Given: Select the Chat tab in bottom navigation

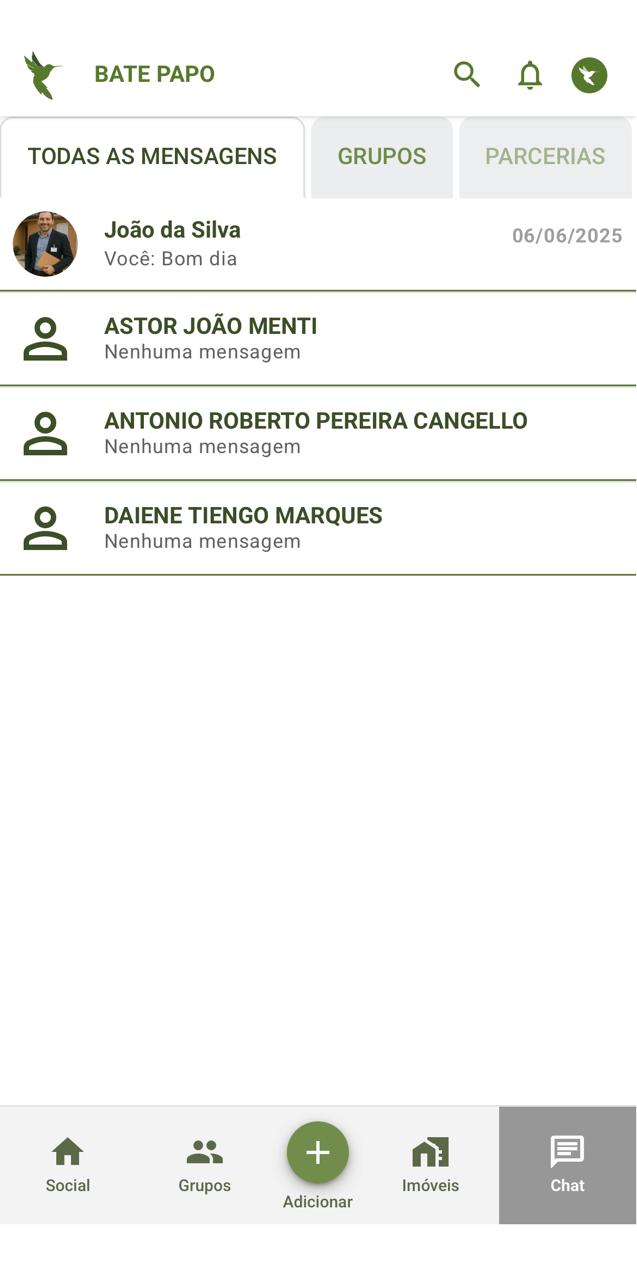Looking at the screenshot, I should click(x=567, y=1165).
